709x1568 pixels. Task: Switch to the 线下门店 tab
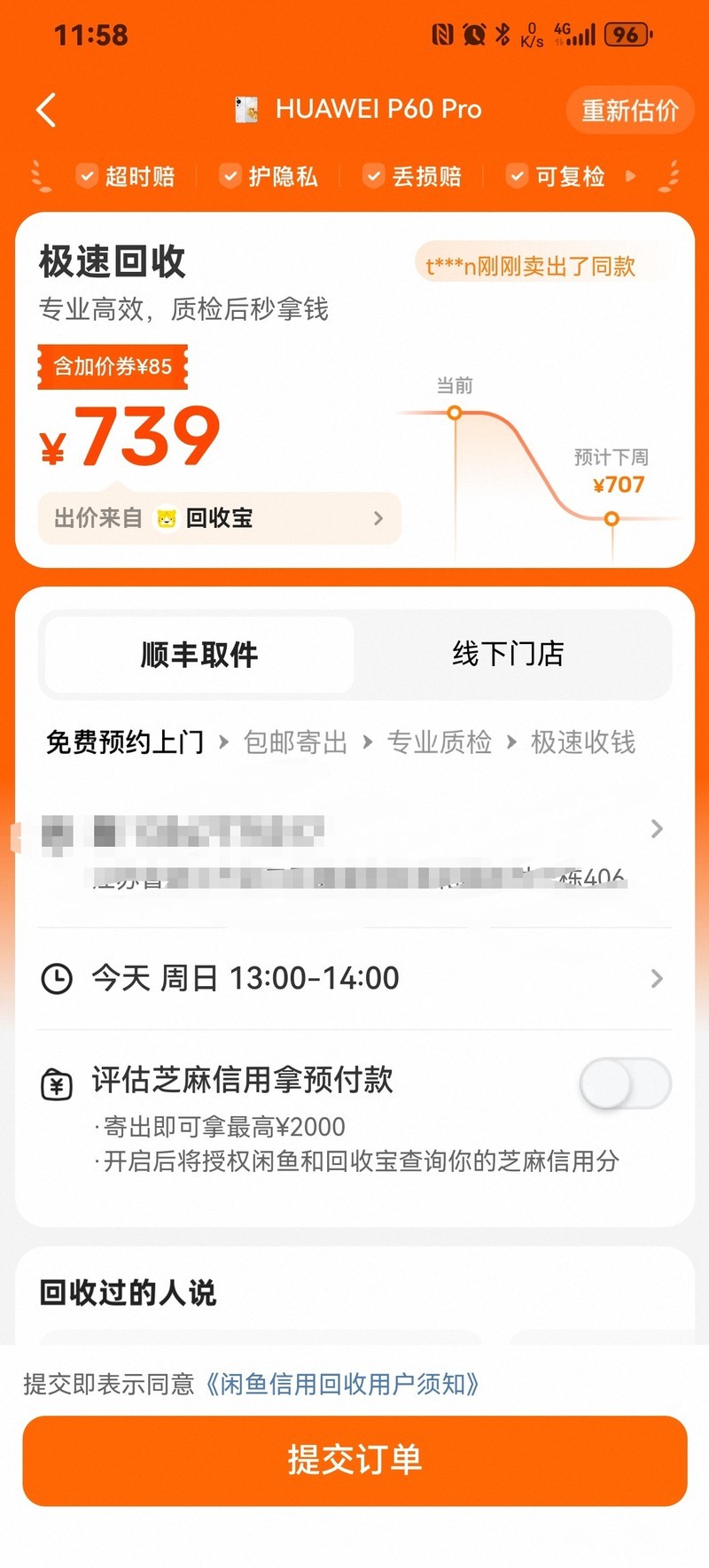click(x=508, y=655)
